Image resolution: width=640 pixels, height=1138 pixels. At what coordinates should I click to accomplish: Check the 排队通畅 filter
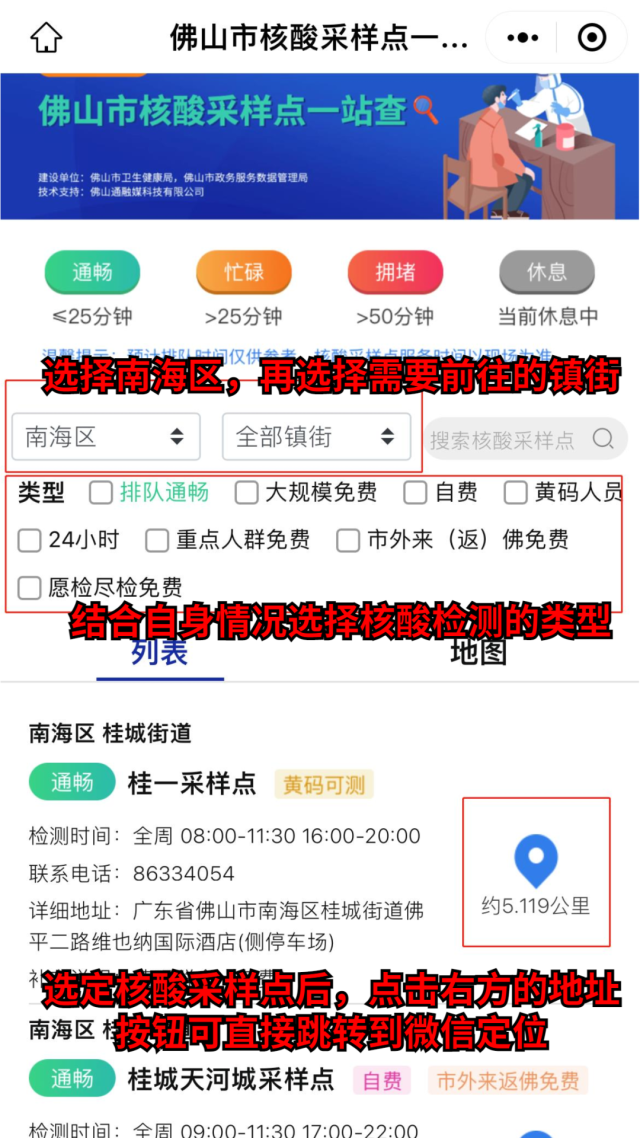pos(101,492)
